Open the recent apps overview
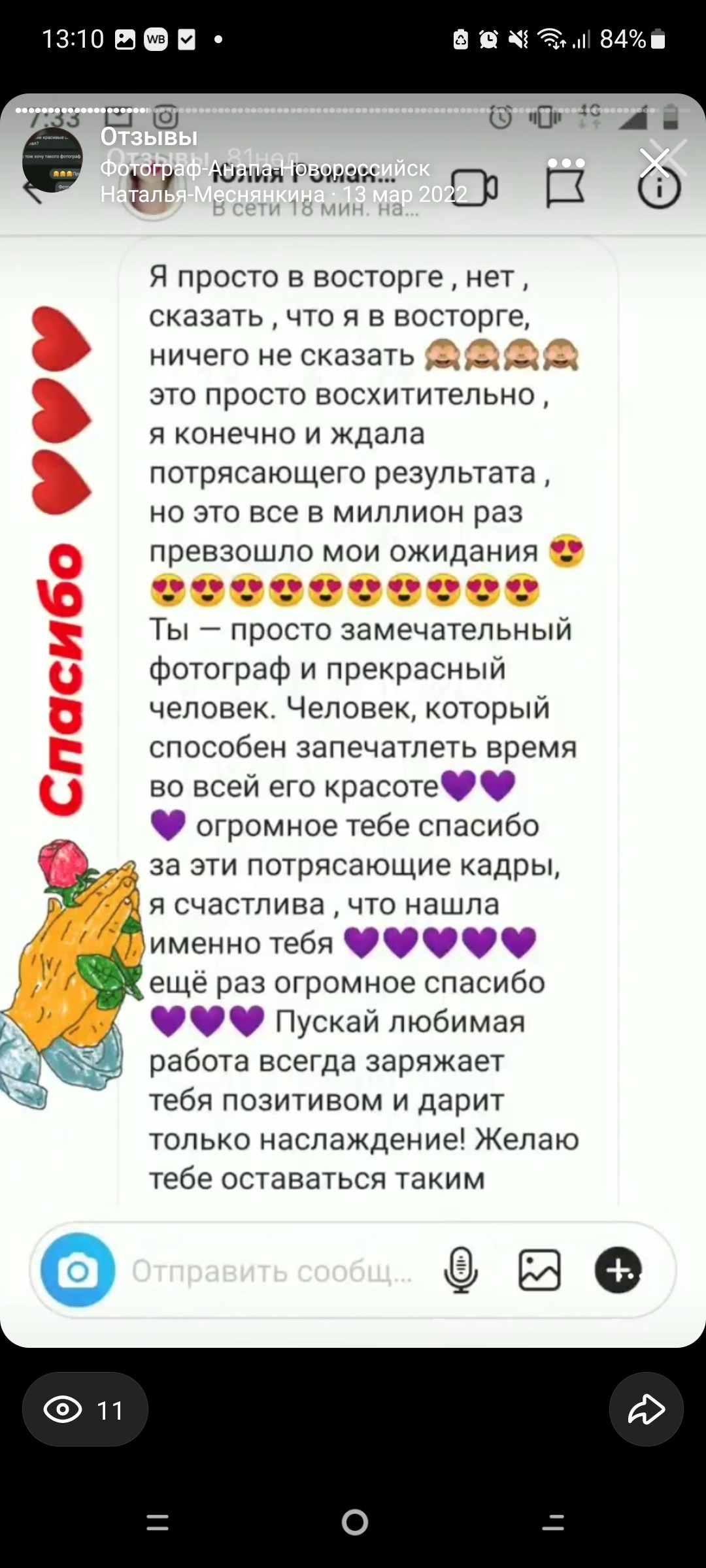This screenshot has height=1568, width=706. [158, 1522]
